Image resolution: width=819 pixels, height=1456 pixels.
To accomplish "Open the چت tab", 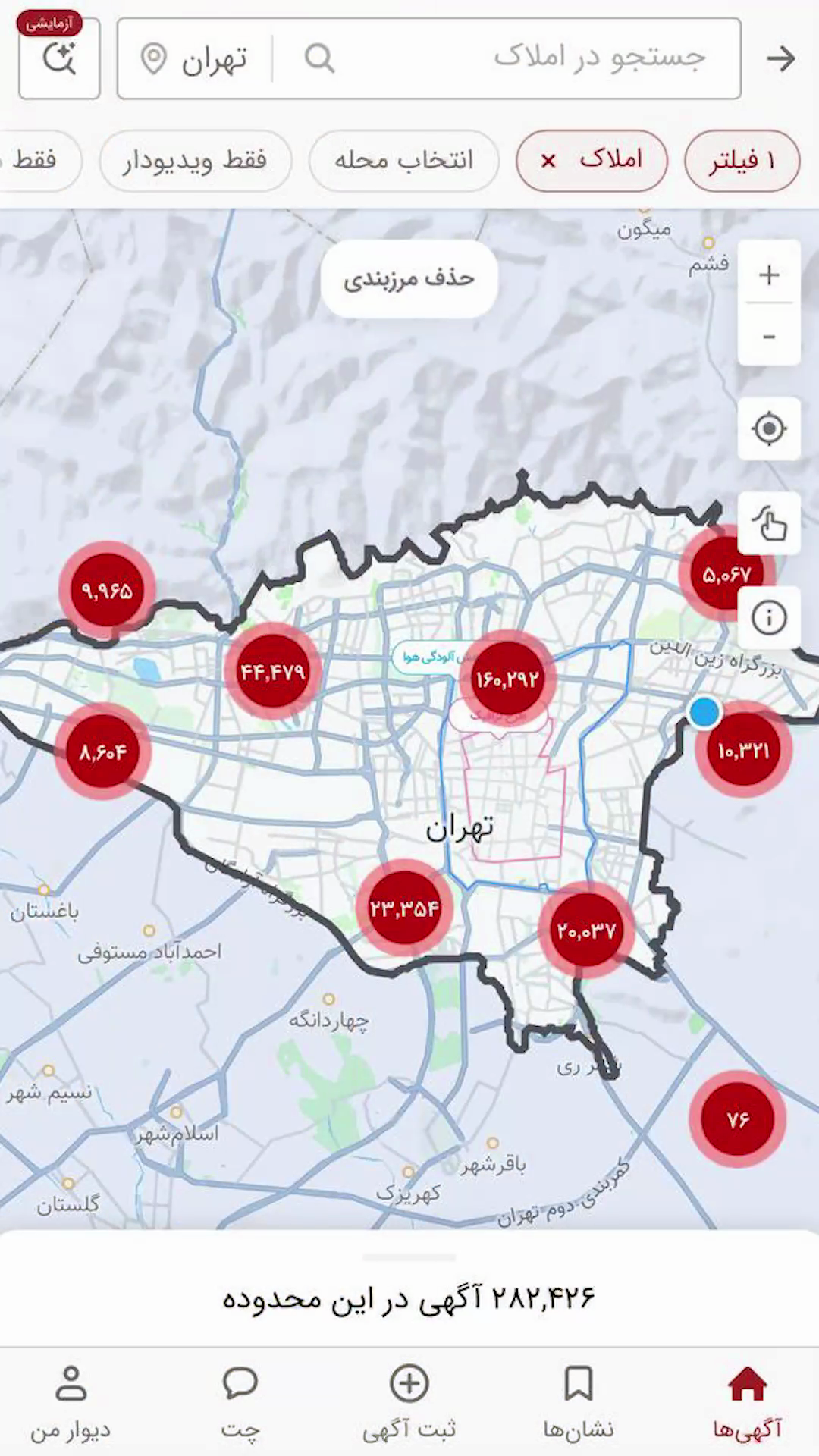I will (x=240, y=1403).
